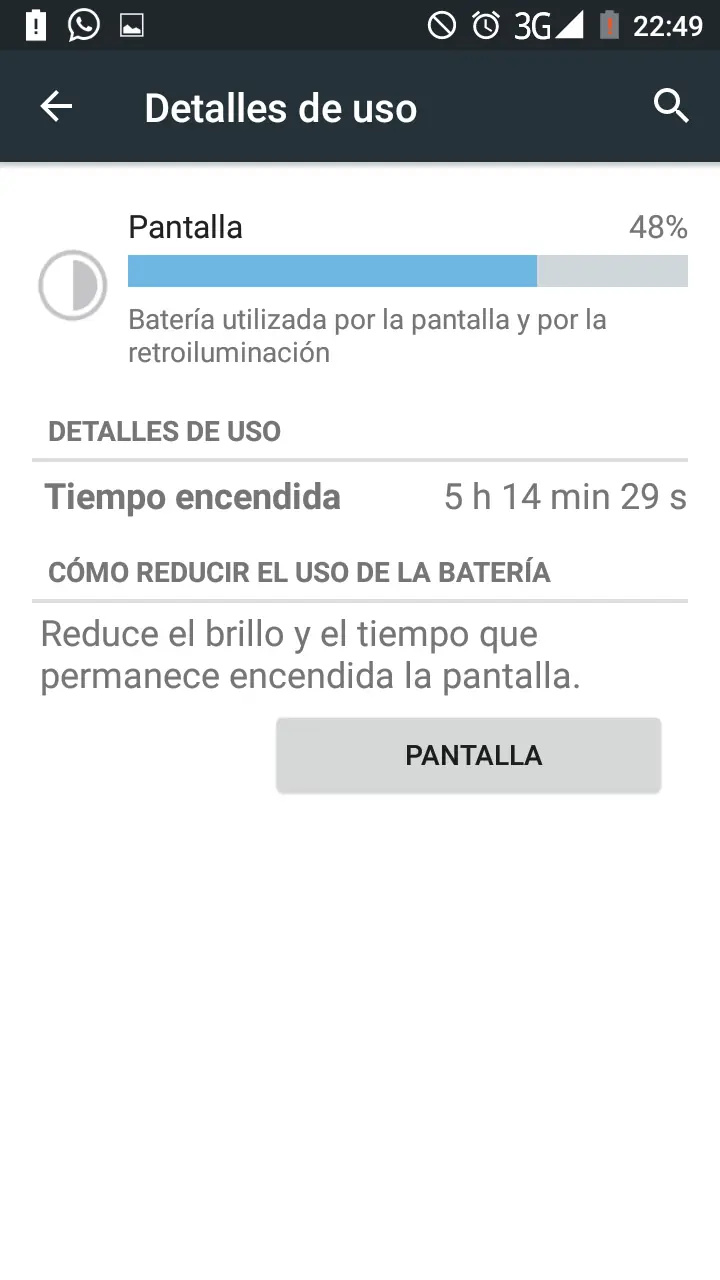The width and height of the screenshot is (720, 1280).
Task: Tap the Pantalla entry label
Action: tap(185, 227)
